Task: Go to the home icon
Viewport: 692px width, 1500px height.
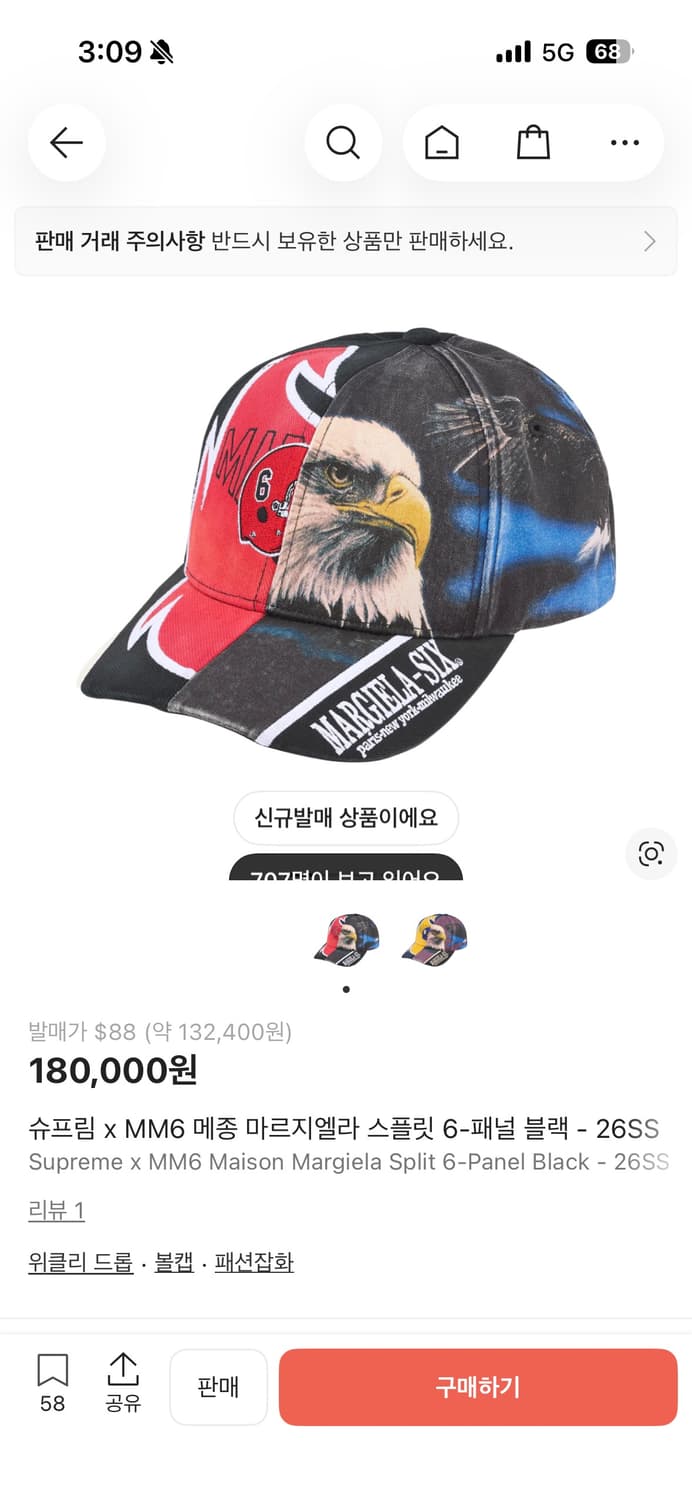Action: pyautogui.click(x=441, y=143)
